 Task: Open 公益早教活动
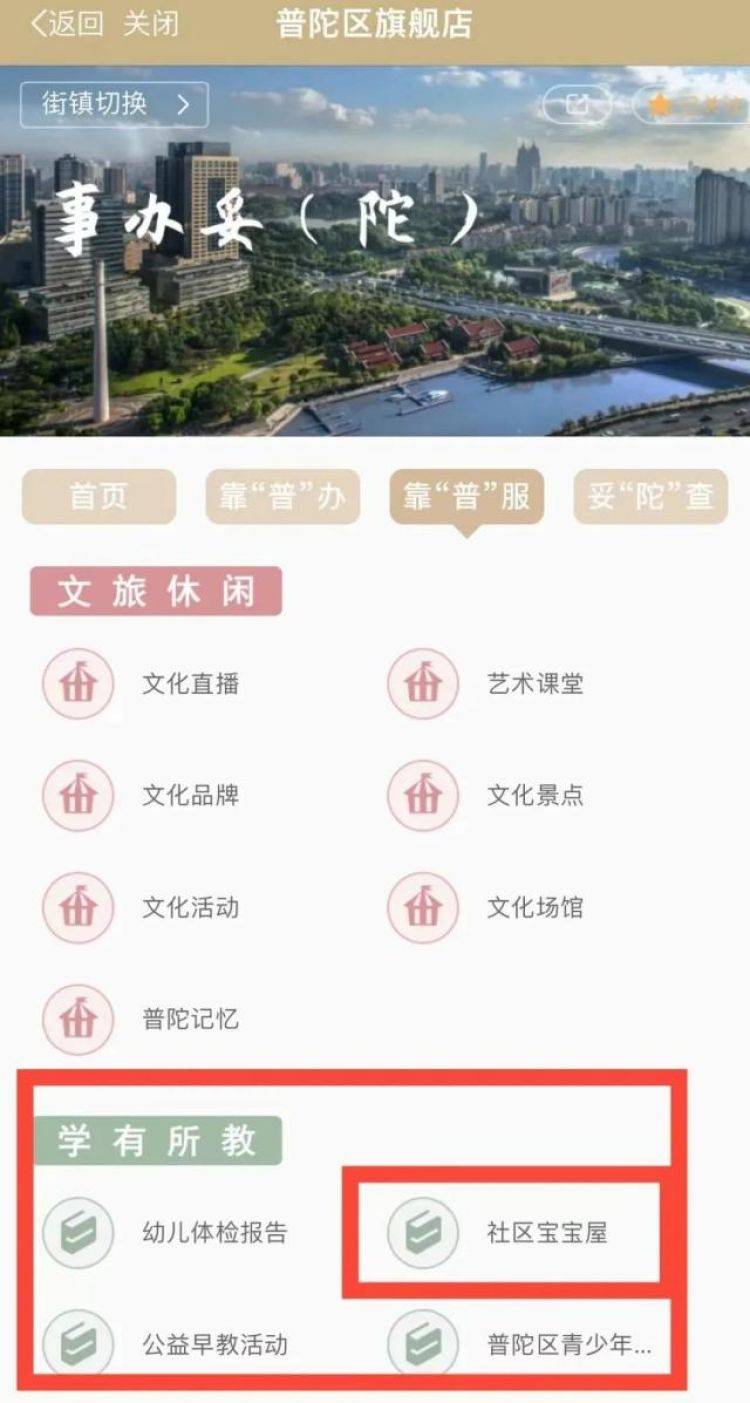tap(213, 1345)
